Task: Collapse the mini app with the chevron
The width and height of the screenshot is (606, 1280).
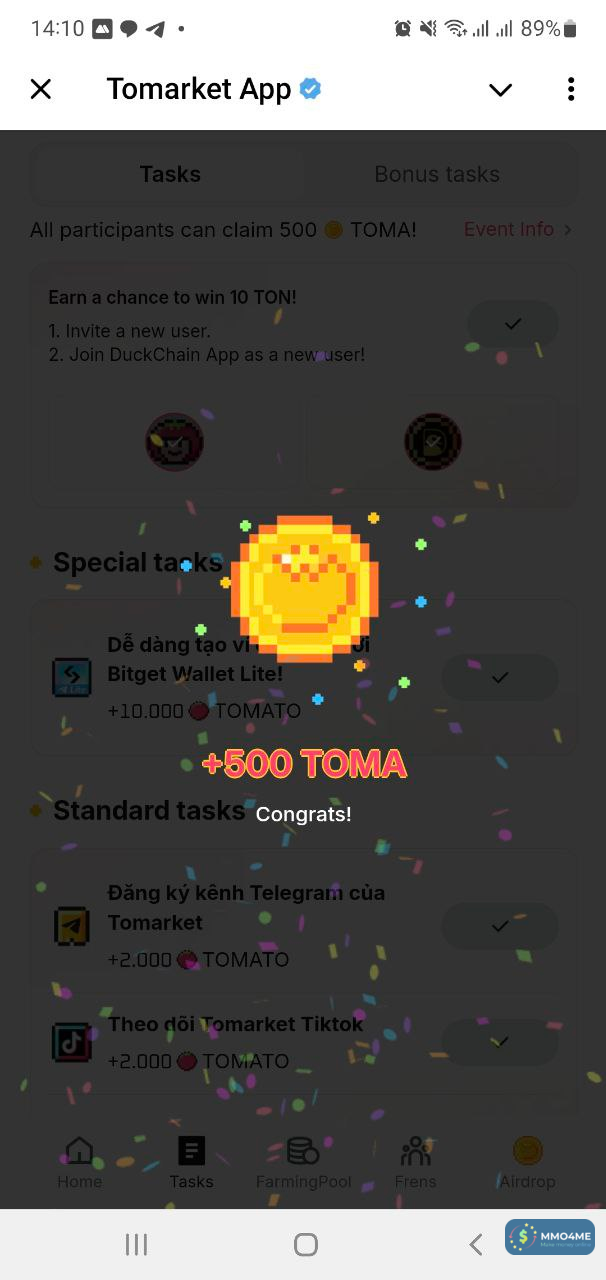Action: pos(500,90)
